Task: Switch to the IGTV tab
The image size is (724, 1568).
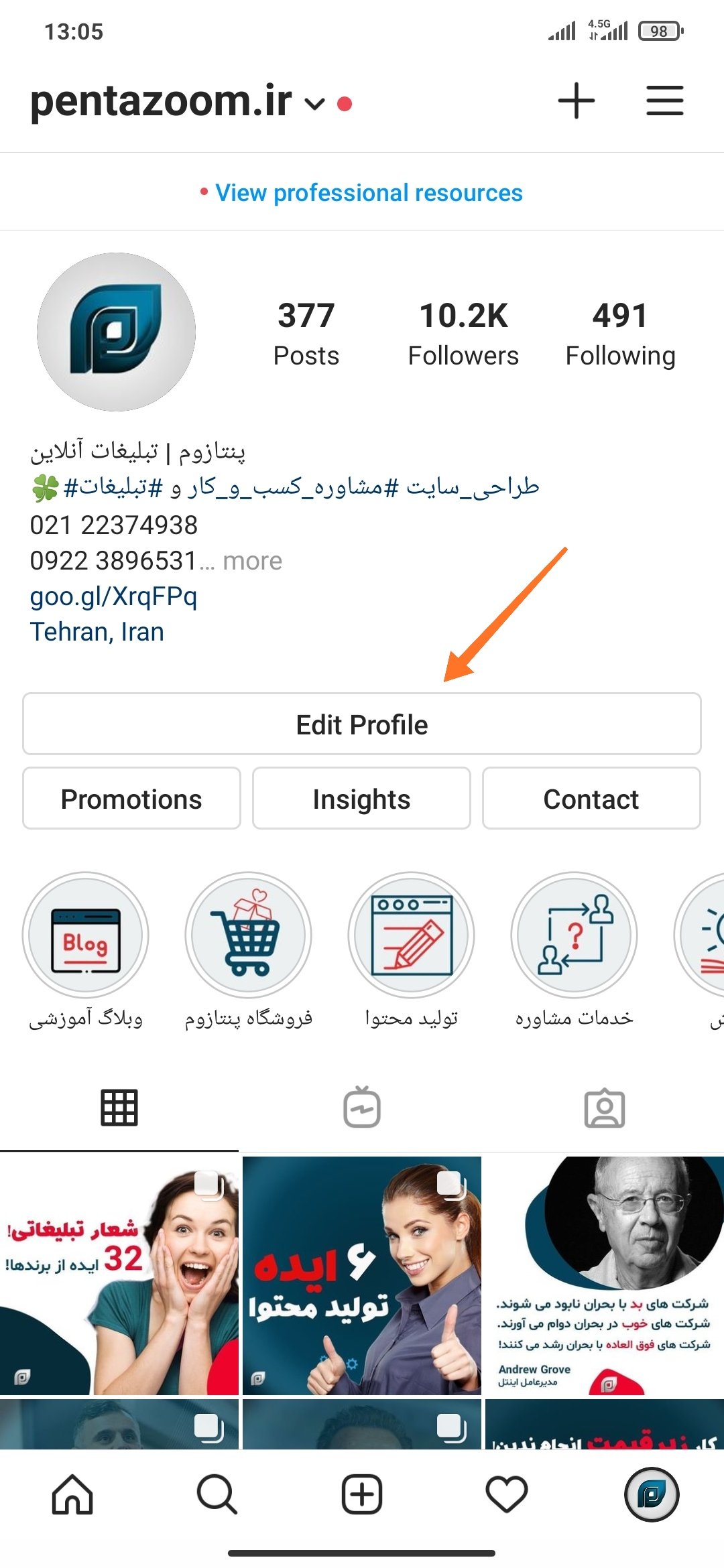Action: tap(362, 1108)
